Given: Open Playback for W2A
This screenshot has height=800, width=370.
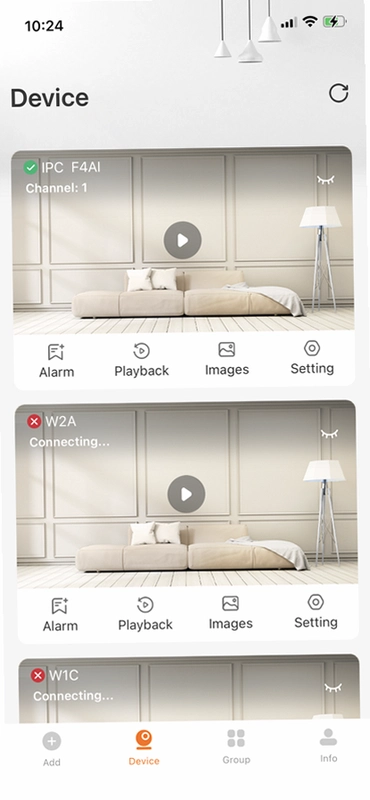Looking at the screenshot, I should coord(145,614).
